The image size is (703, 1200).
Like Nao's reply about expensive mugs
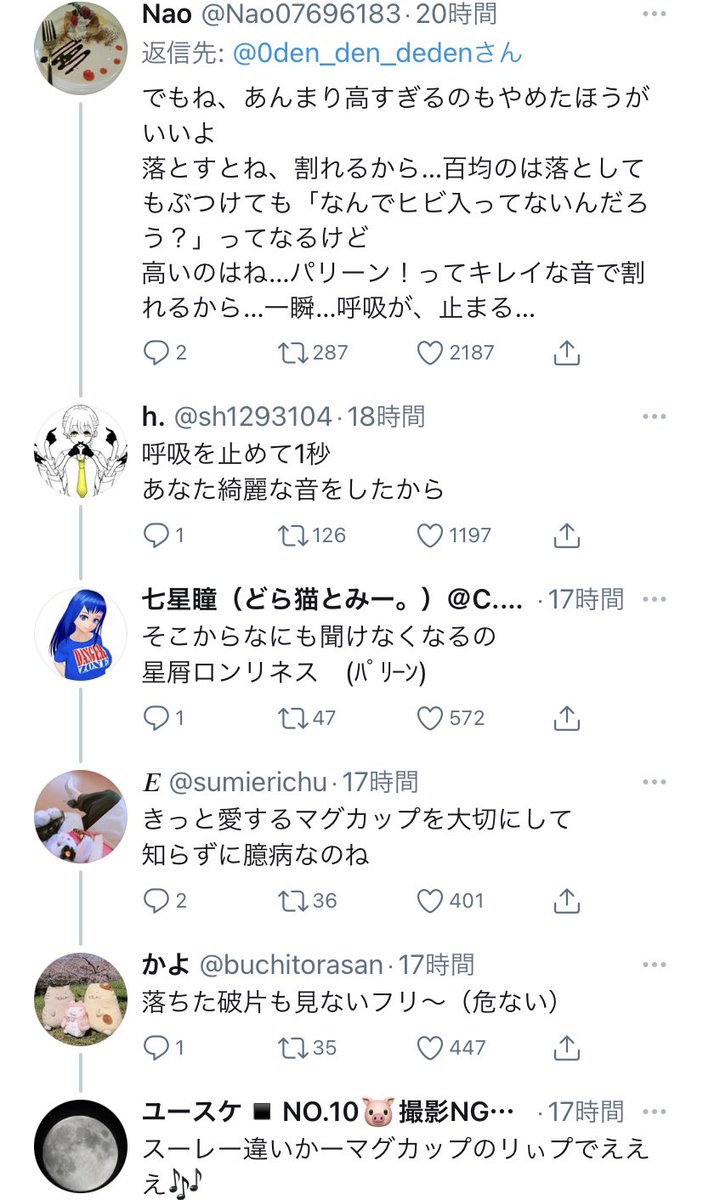[430, 352]
